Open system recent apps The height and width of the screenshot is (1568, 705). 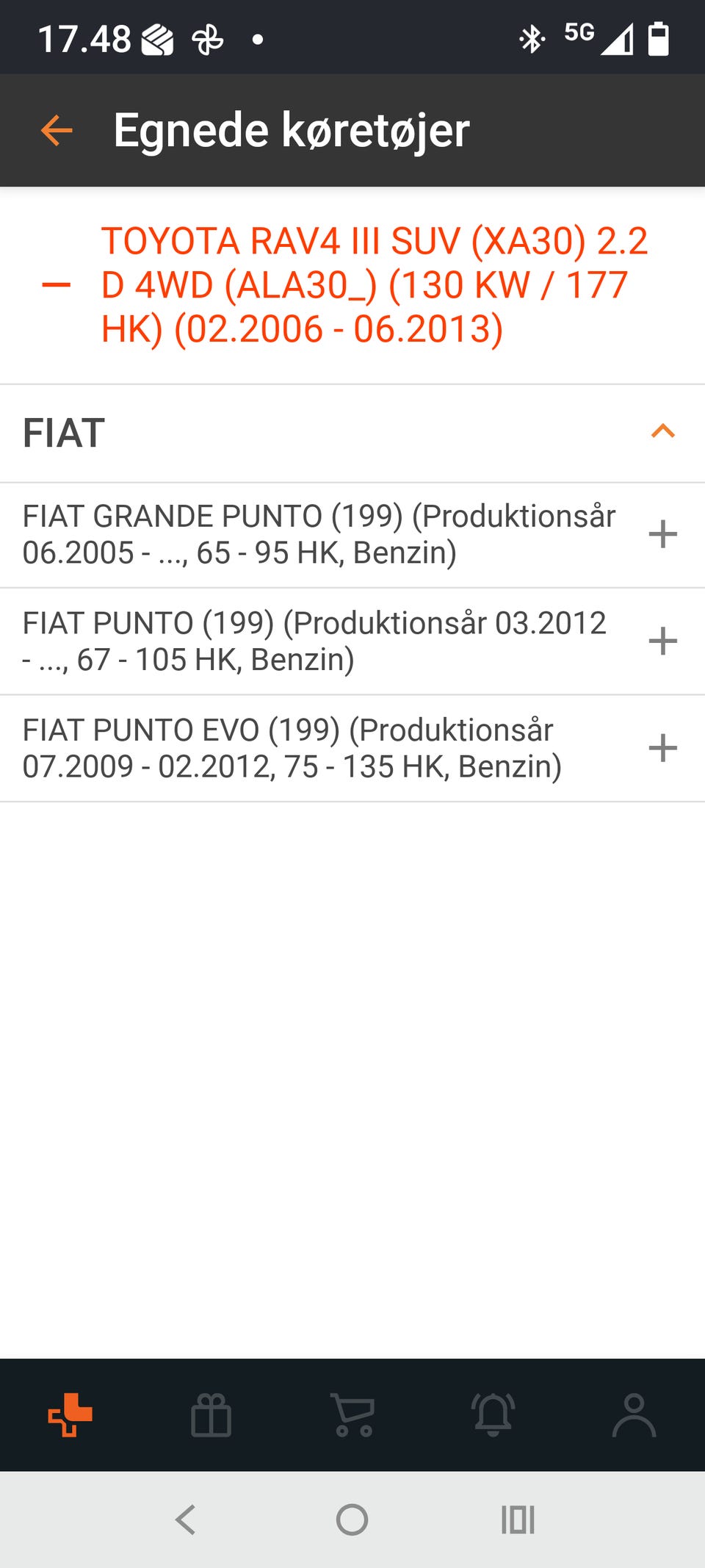pos(518,1520)
